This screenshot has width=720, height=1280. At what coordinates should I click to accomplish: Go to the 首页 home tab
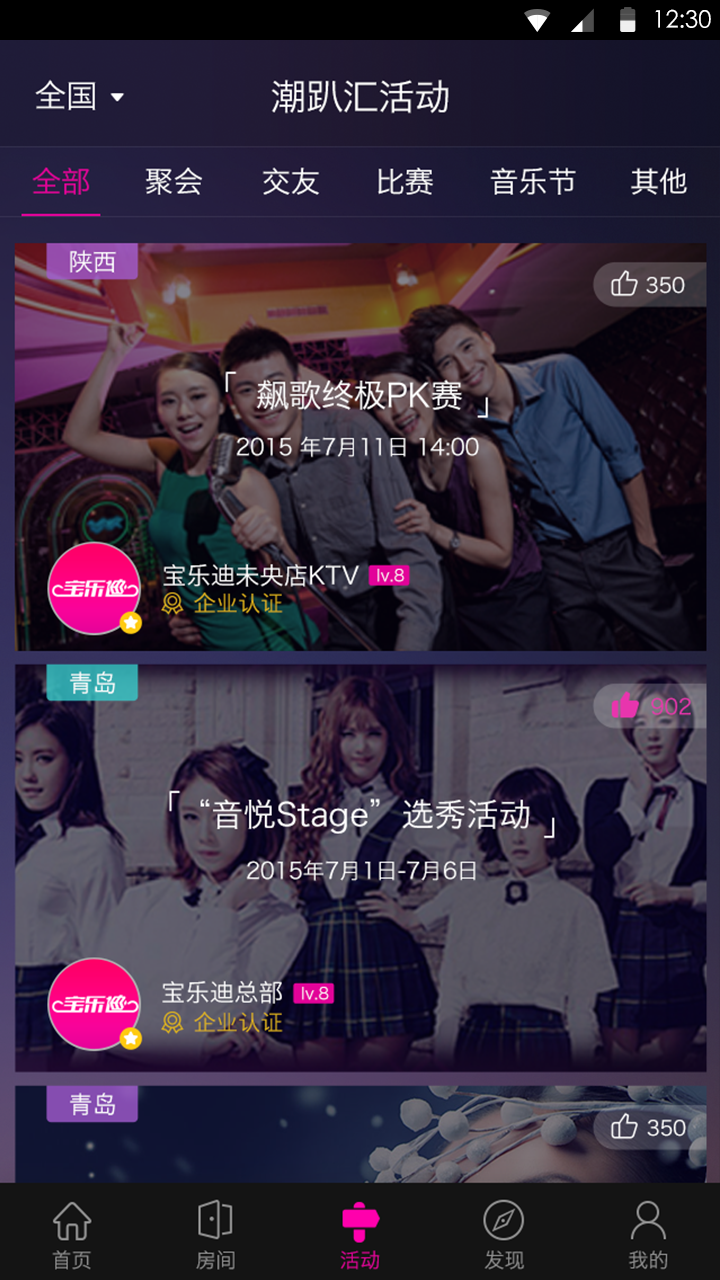tap(72, 1234)
